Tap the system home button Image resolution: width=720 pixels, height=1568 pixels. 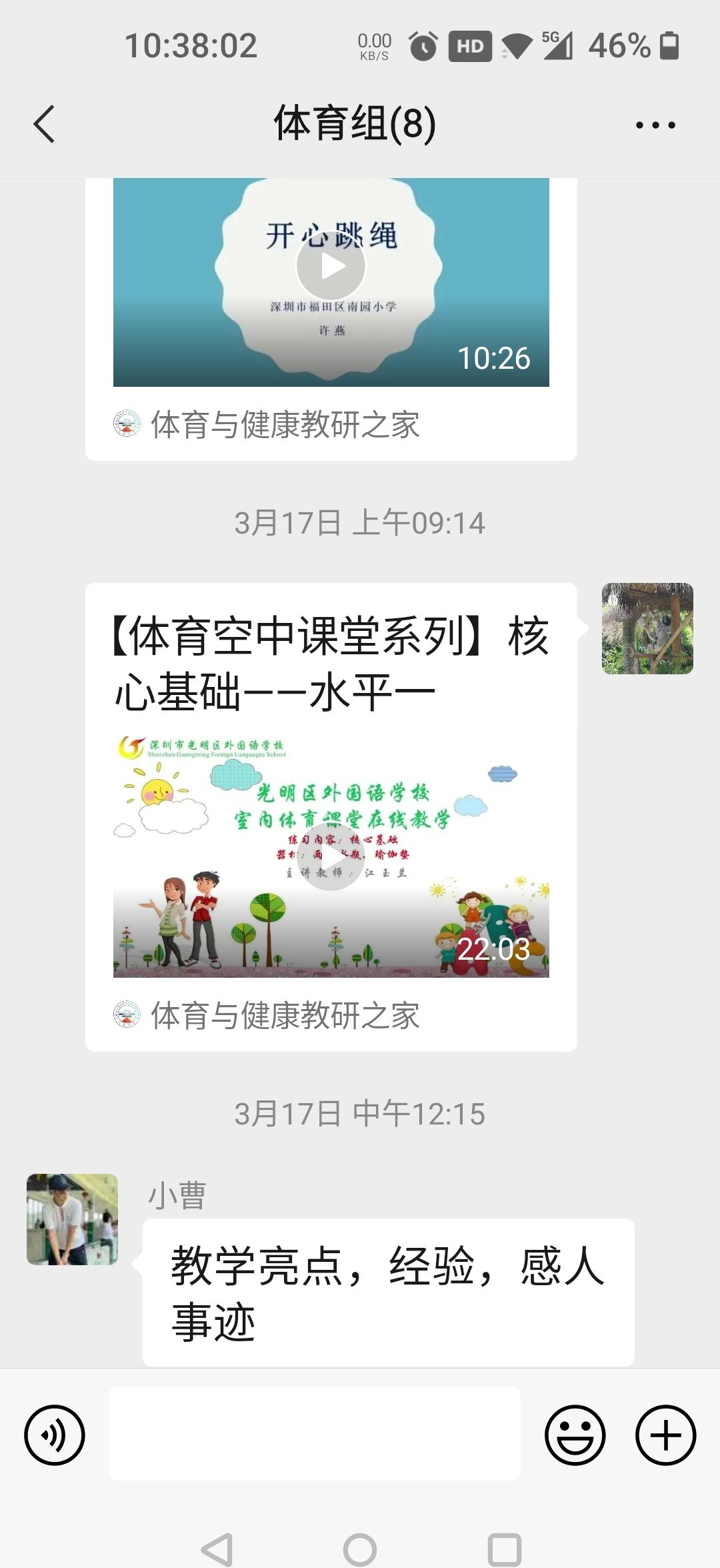(360, 1549)
